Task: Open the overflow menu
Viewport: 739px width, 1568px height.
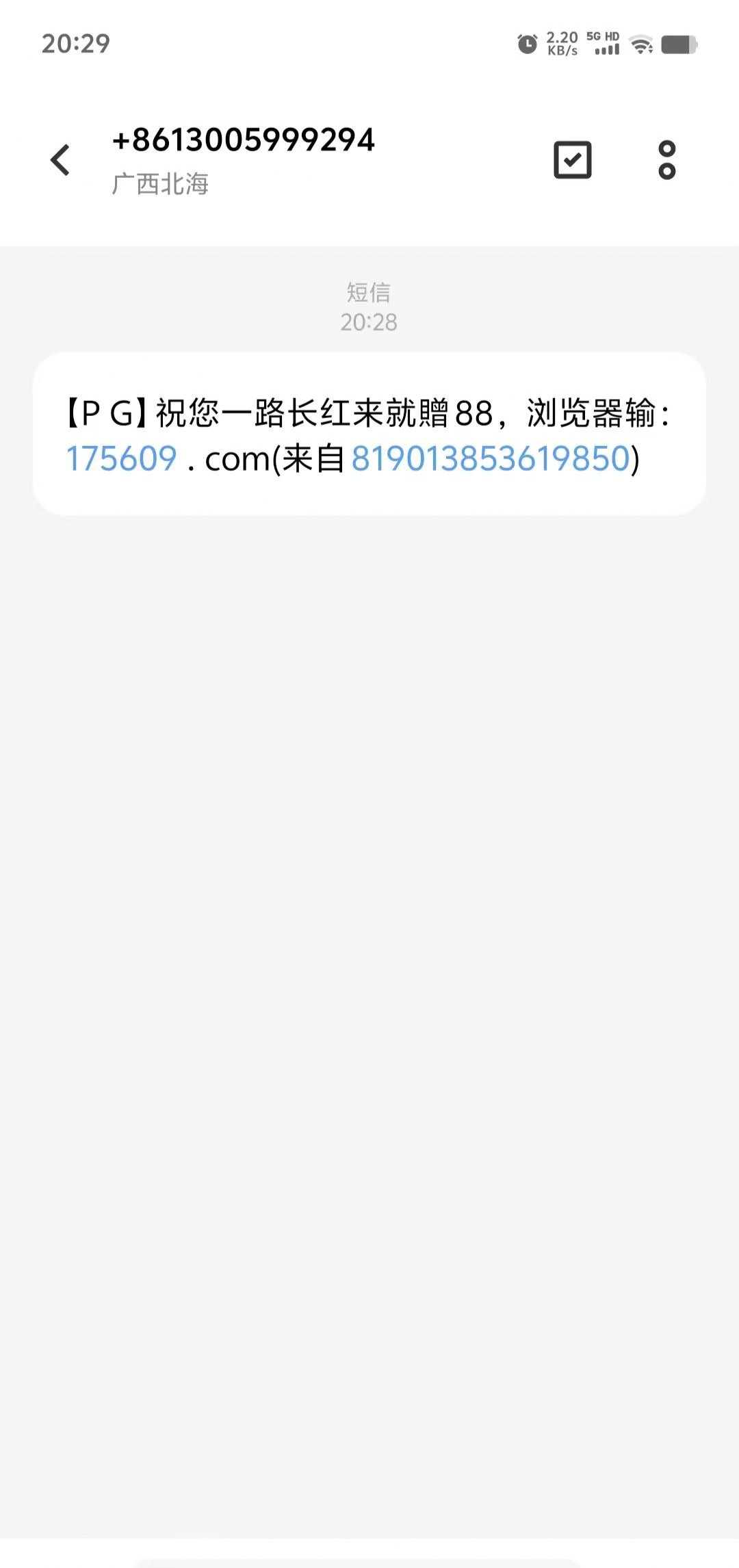Action: [666, 160]
